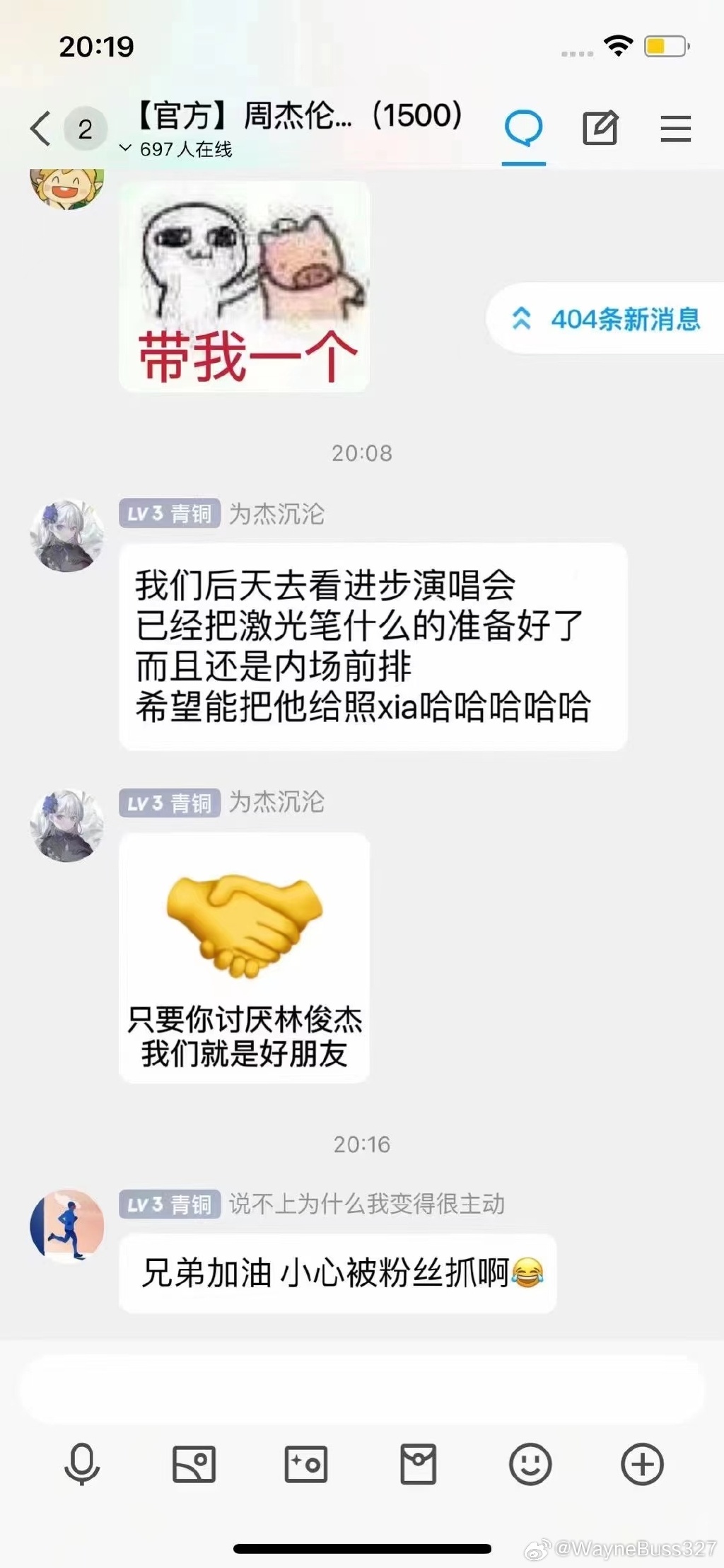Jump to the 404条新消息 new messages

[x=607, y=319]
